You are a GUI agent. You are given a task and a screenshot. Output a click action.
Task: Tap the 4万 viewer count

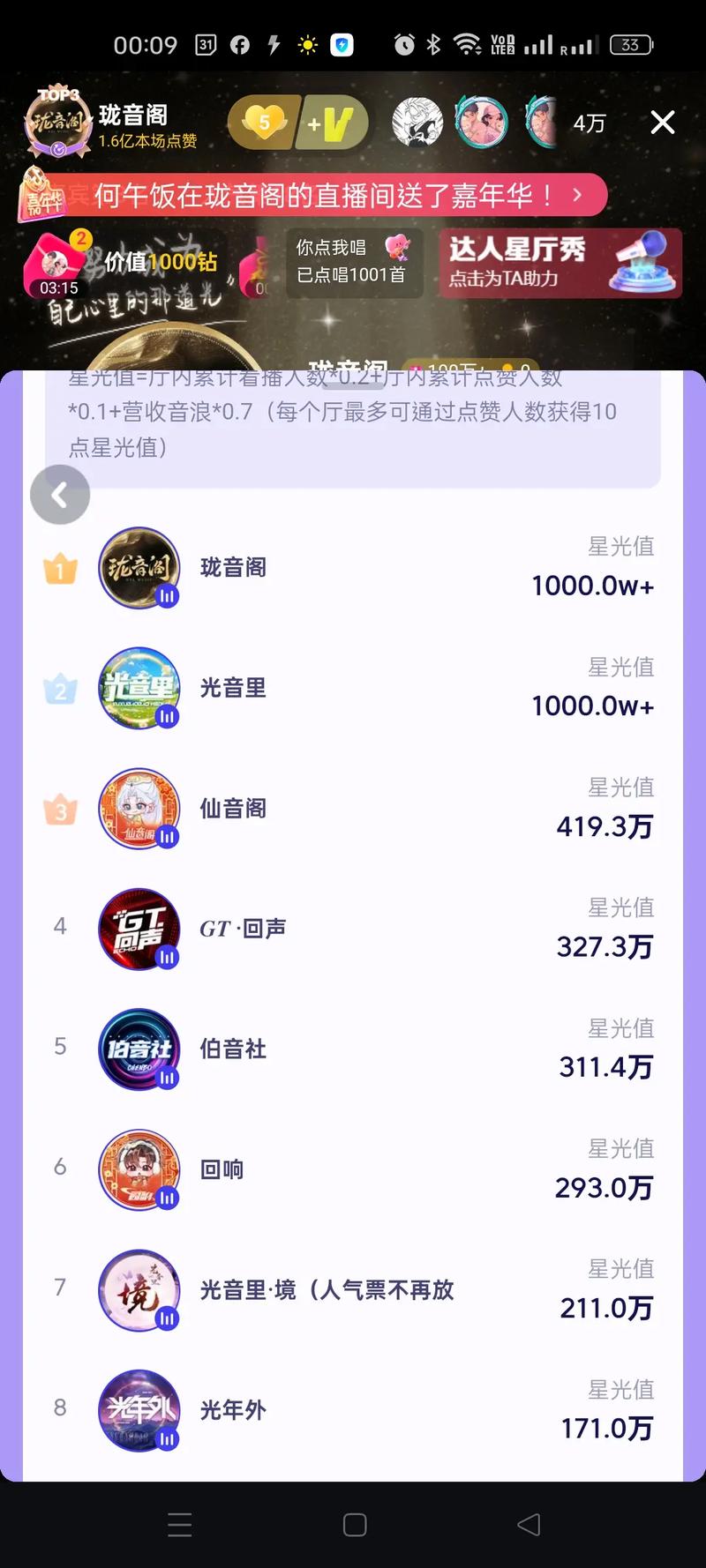[x=590, y=123]
